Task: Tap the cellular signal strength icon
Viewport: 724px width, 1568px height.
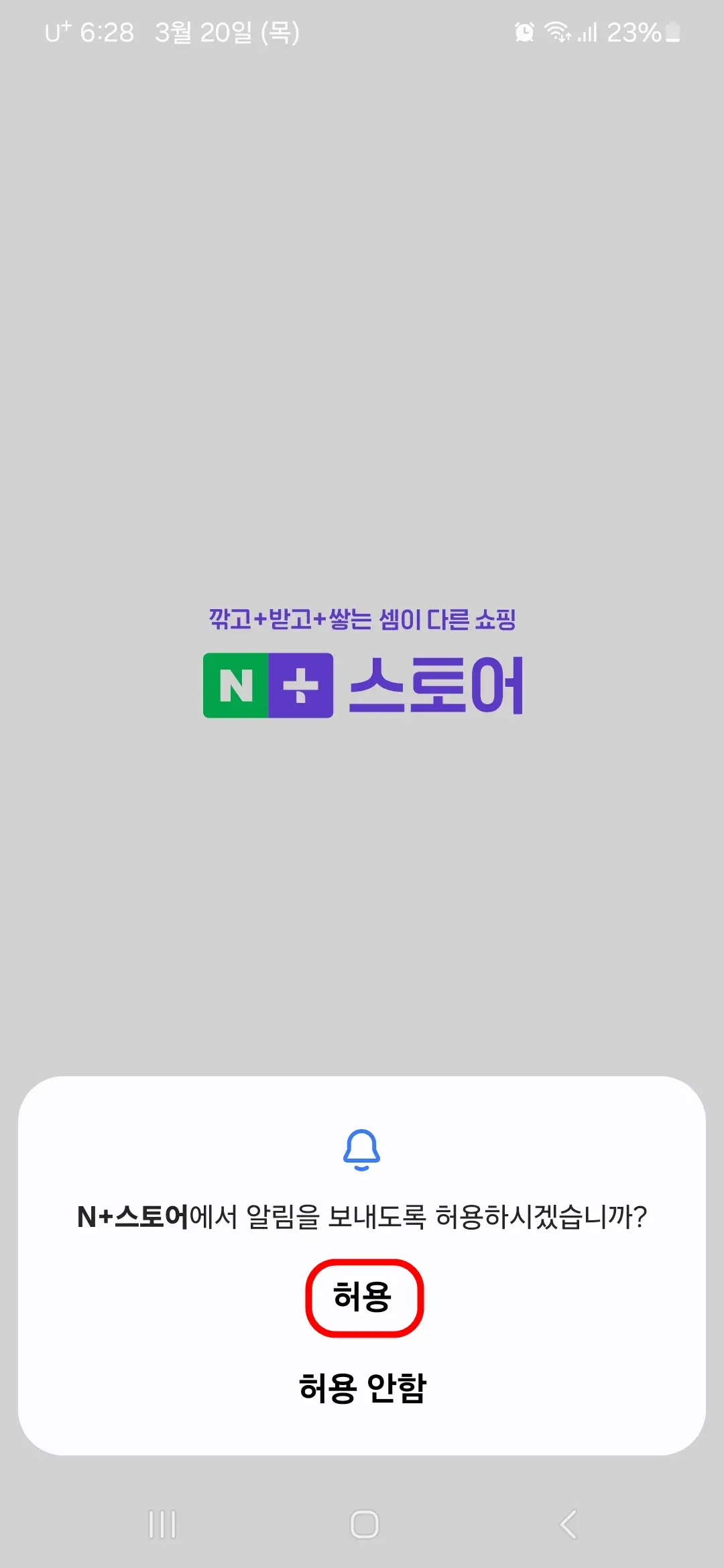Action: pos(589,31)
